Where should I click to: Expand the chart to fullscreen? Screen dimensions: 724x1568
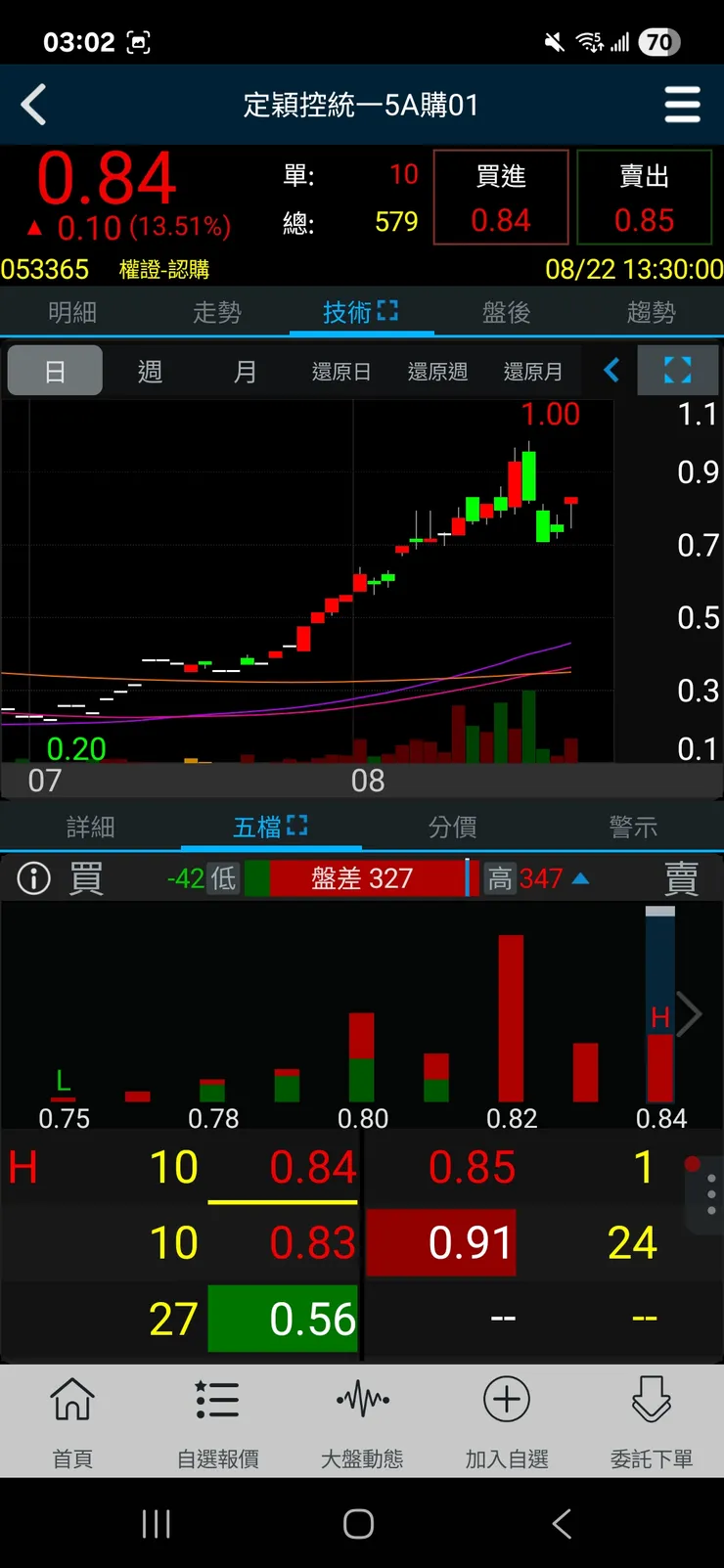[677, 370]
